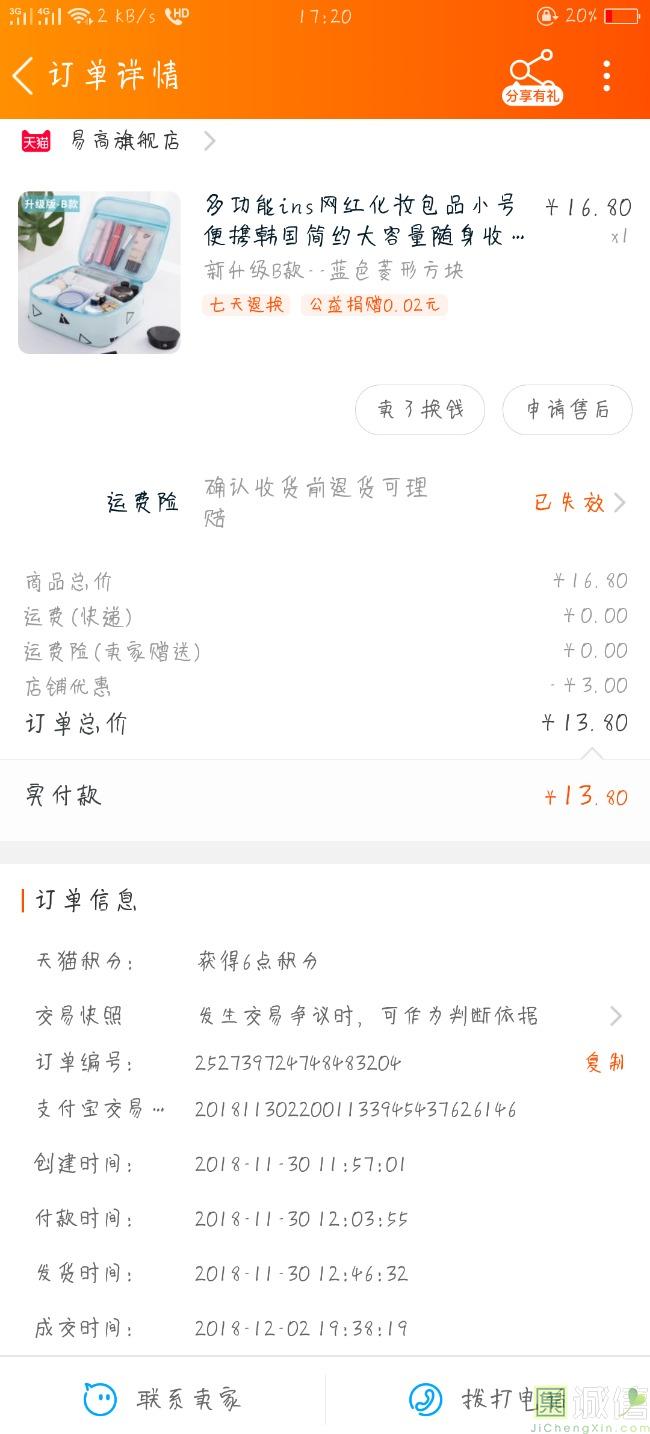Open the makeup bag product item
The width and height of the screenshot is (650, 1434).
[x=325, y=271]
